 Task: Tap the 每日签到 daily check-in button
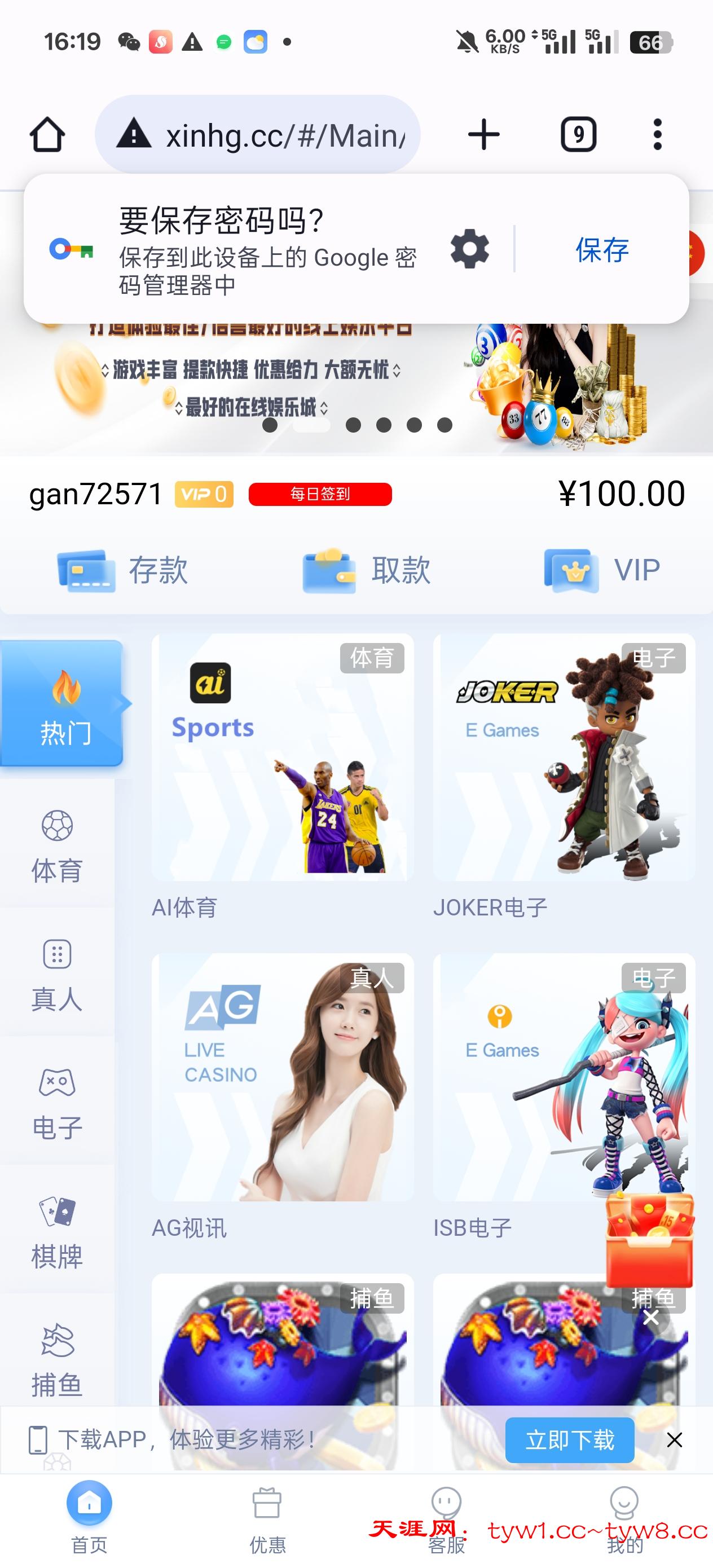pos(320,494)
